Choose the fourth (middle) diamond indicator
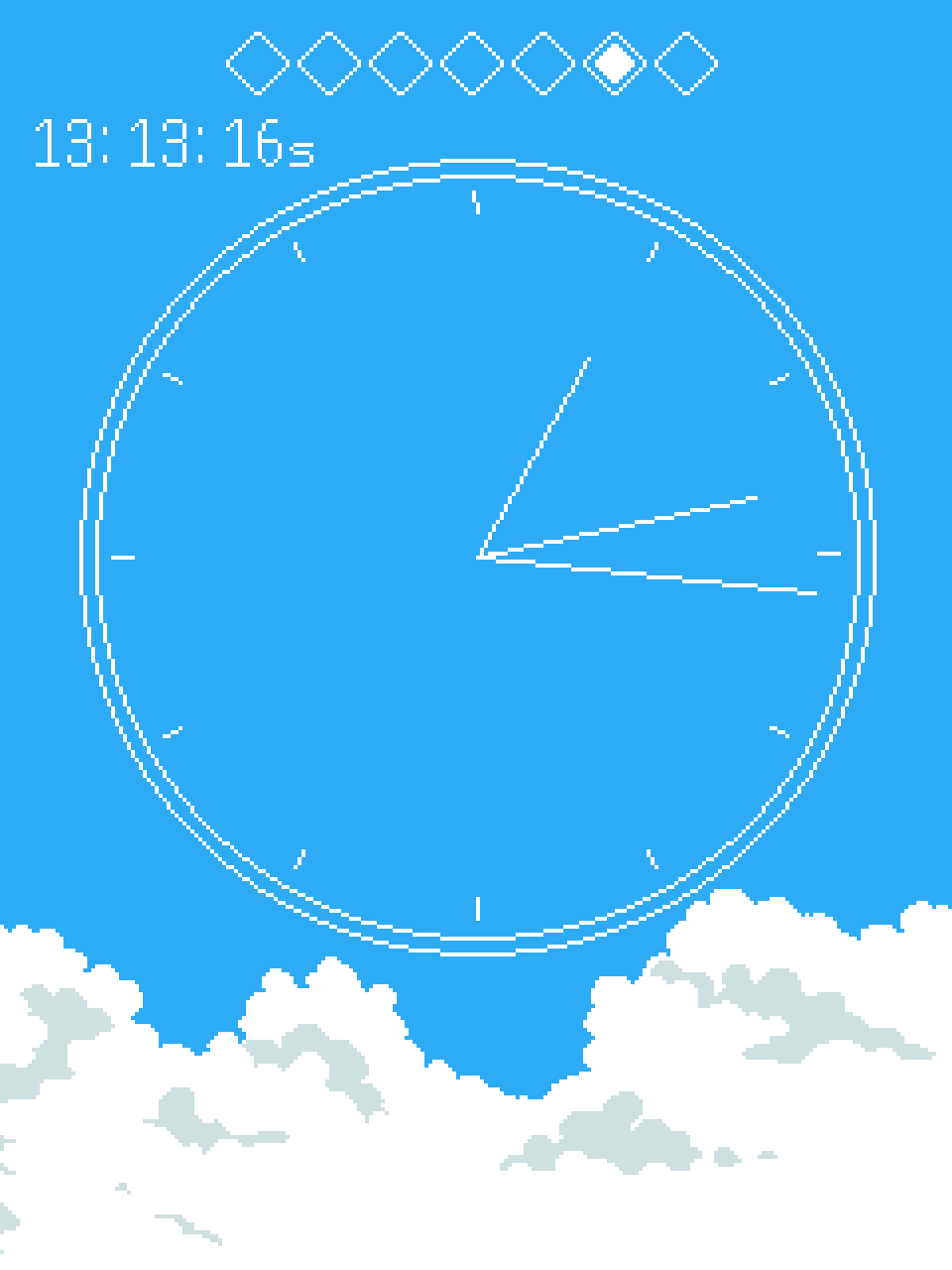952x1270 pixels. pos(472,63)
